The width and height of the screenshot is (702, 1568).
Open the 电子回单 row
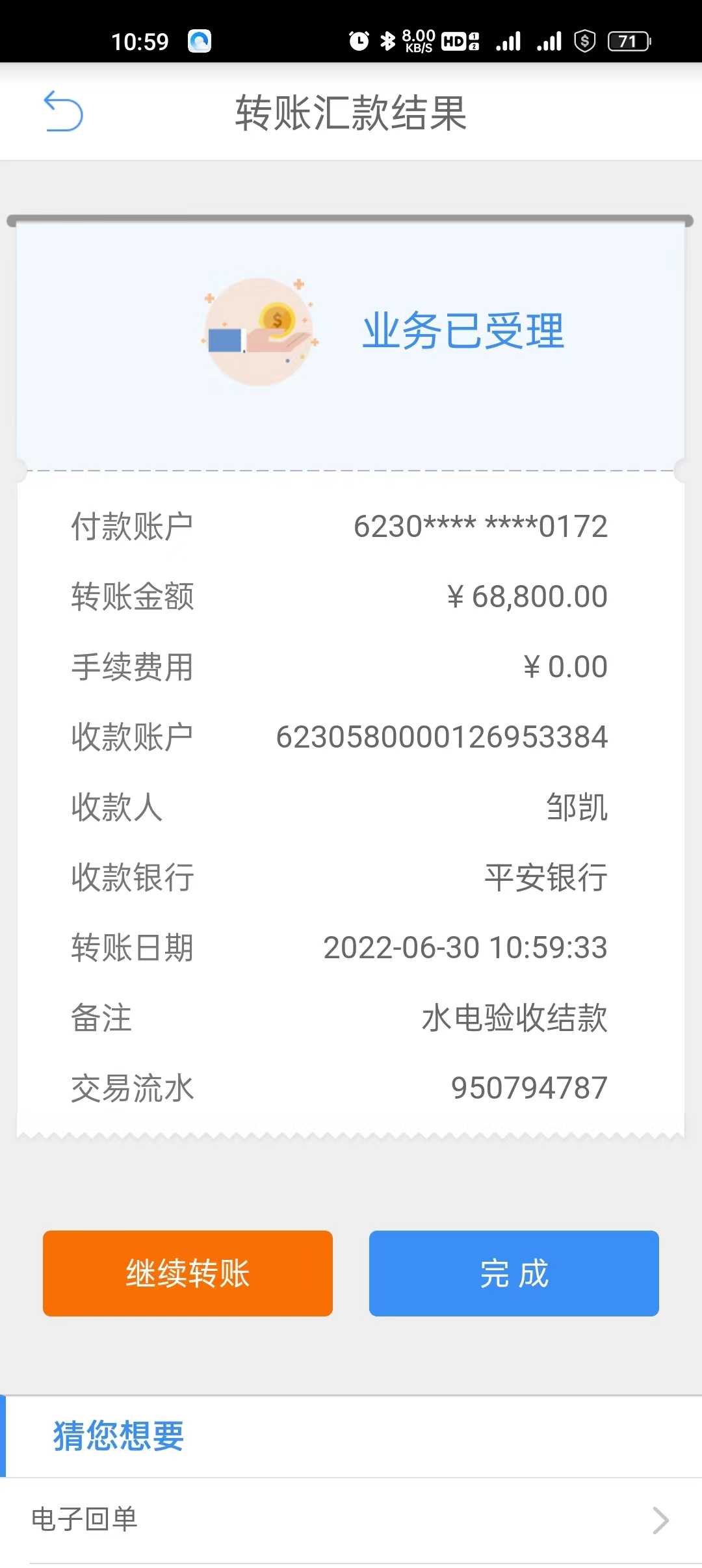coord(351,1520)
